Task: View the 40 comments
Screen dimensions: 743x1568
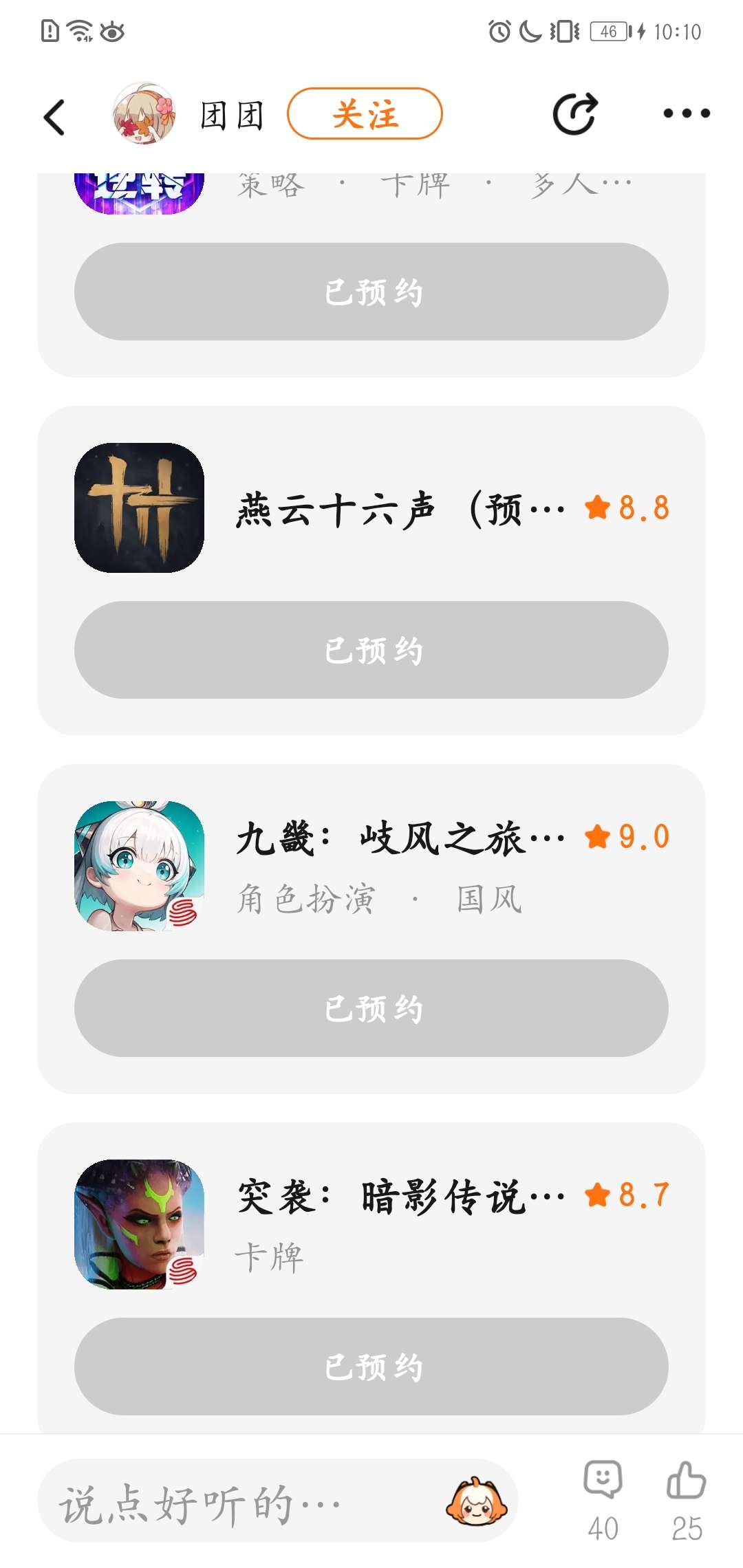Action: pyautogui.click(x=603, y=1501)
